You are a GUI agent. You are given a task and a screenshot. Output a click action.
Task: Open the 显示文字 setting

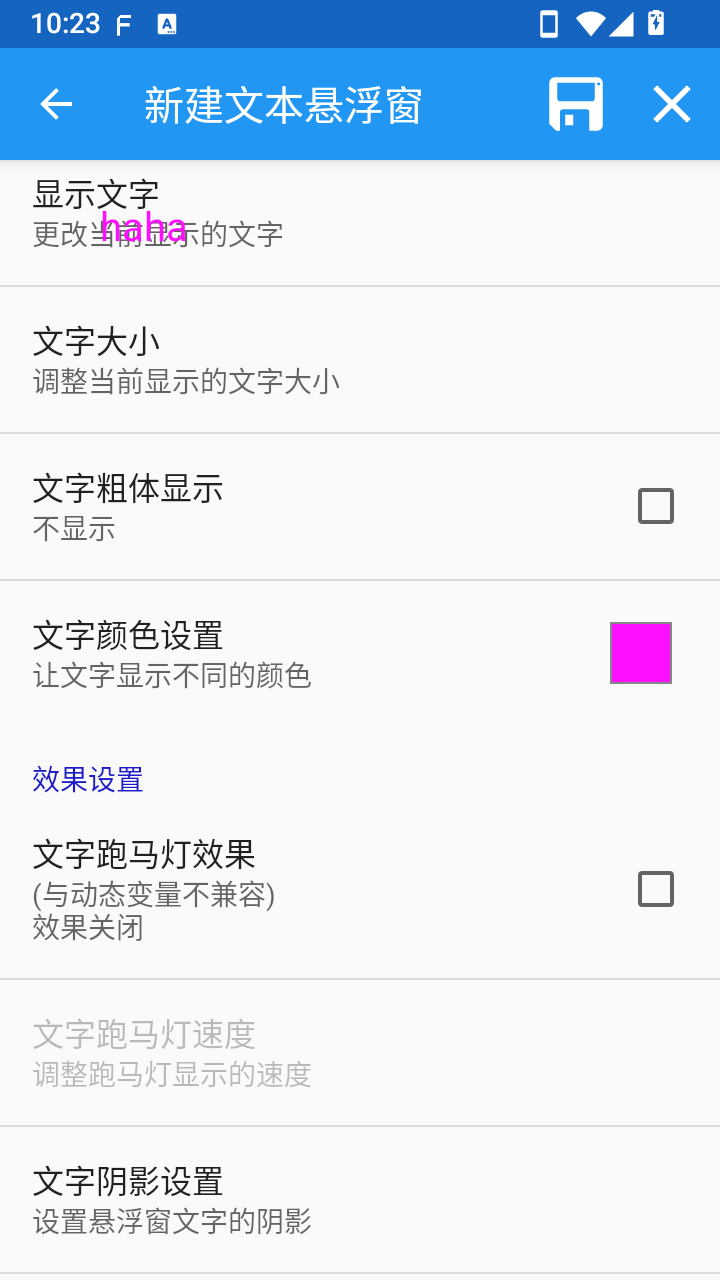pyautogui.click(x=360, y=223)
